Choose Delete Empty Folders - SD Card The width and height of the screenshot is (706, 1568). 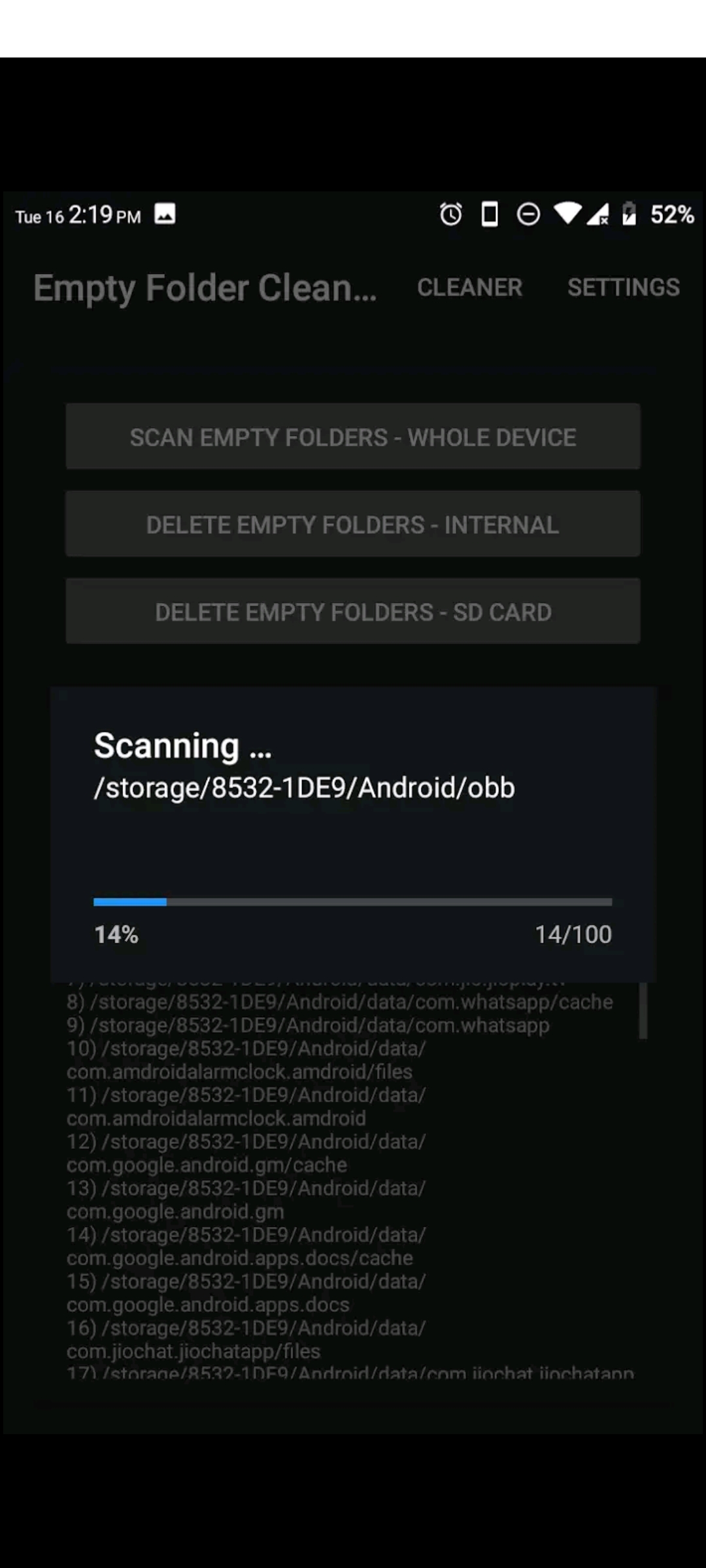point(353,612)
